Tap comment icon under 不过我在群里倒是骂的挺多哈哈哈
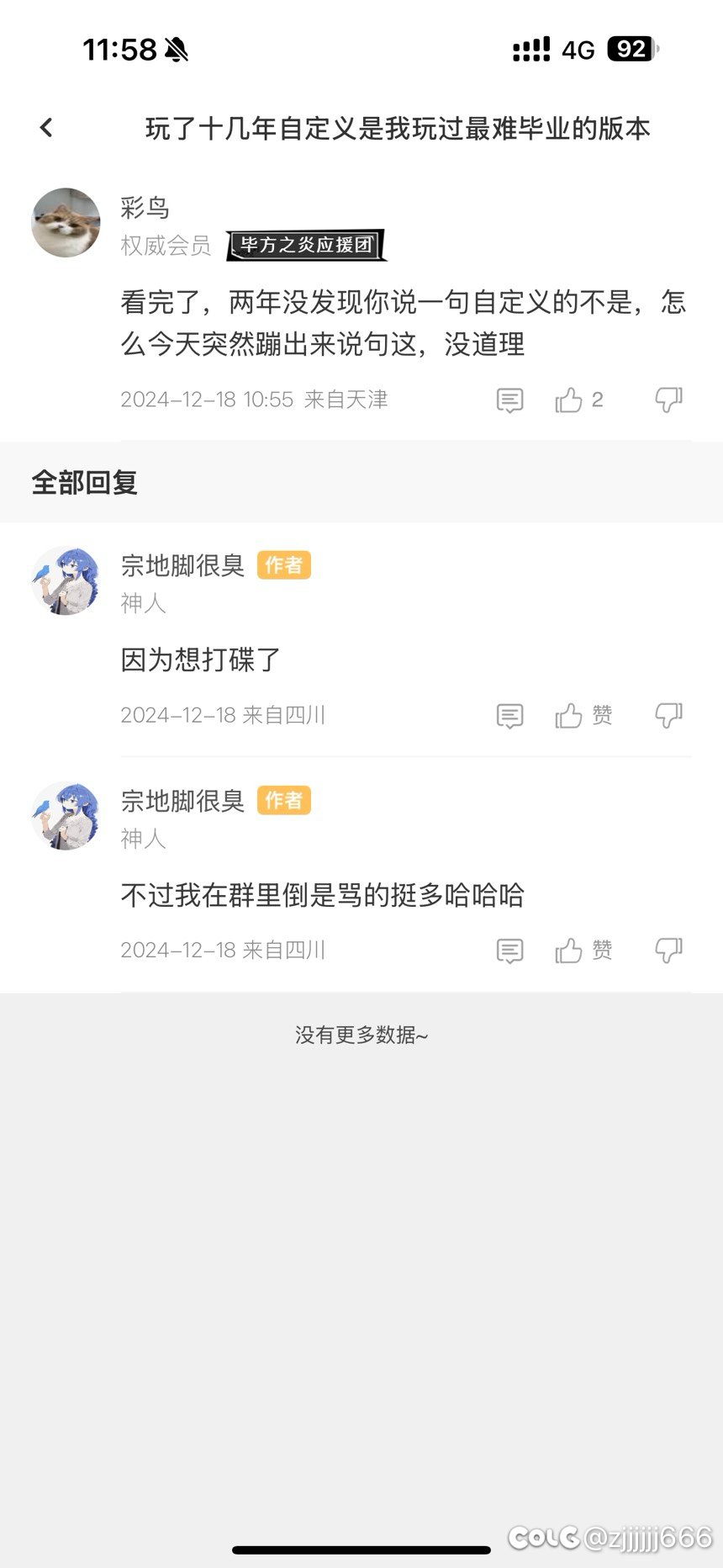This screenshot has width=723, height=1568. pos(509,951)
